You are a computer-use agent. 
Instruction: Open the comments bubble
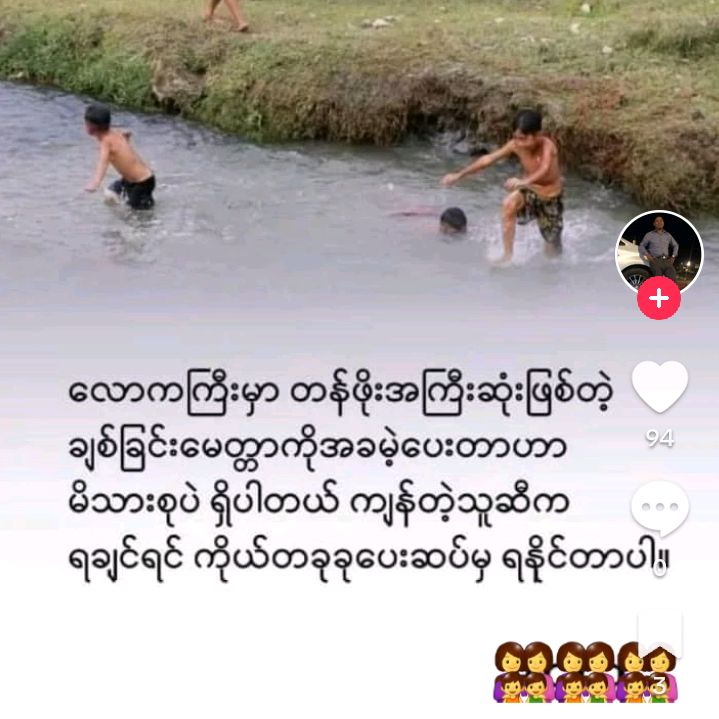[660, 509]
